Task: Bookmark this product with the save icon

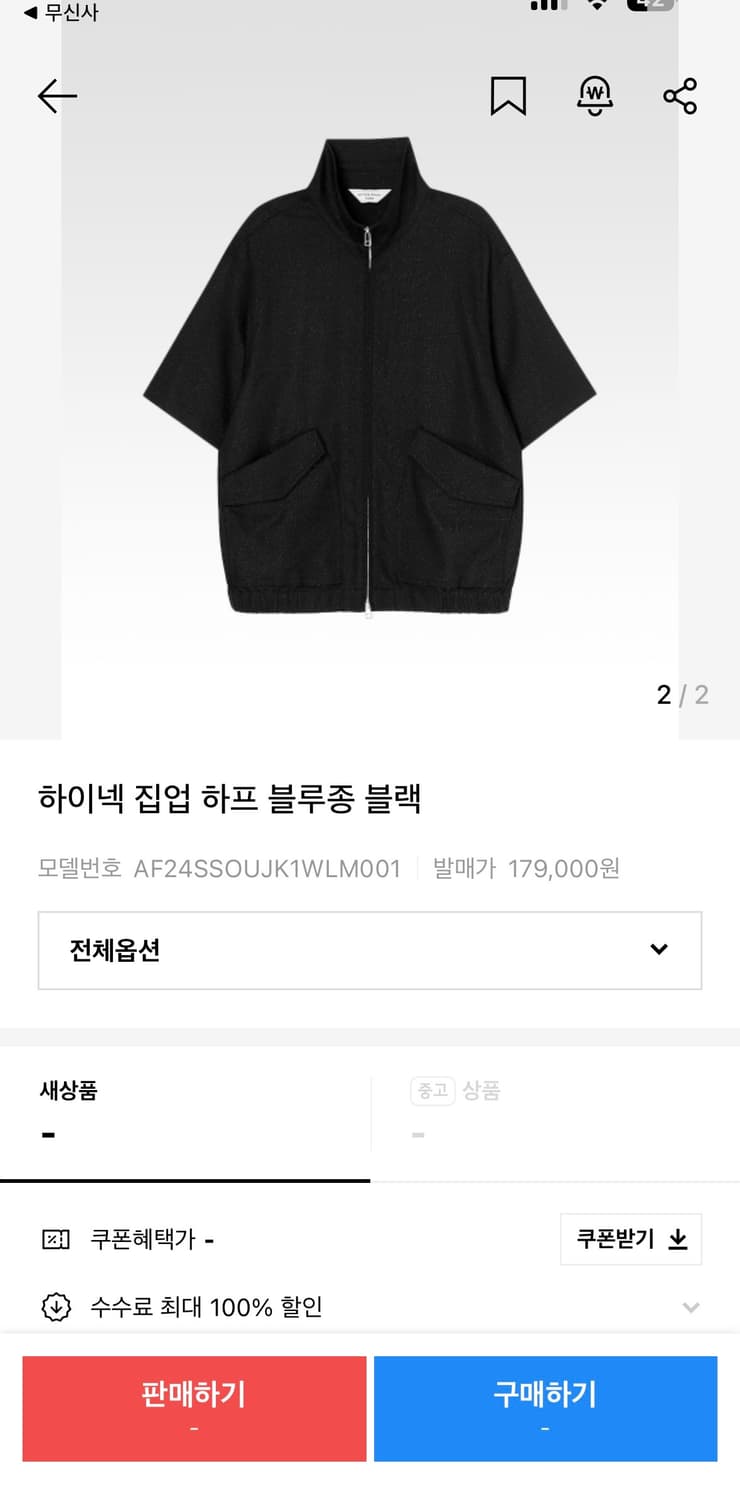Action: click(x=509, y=96)
